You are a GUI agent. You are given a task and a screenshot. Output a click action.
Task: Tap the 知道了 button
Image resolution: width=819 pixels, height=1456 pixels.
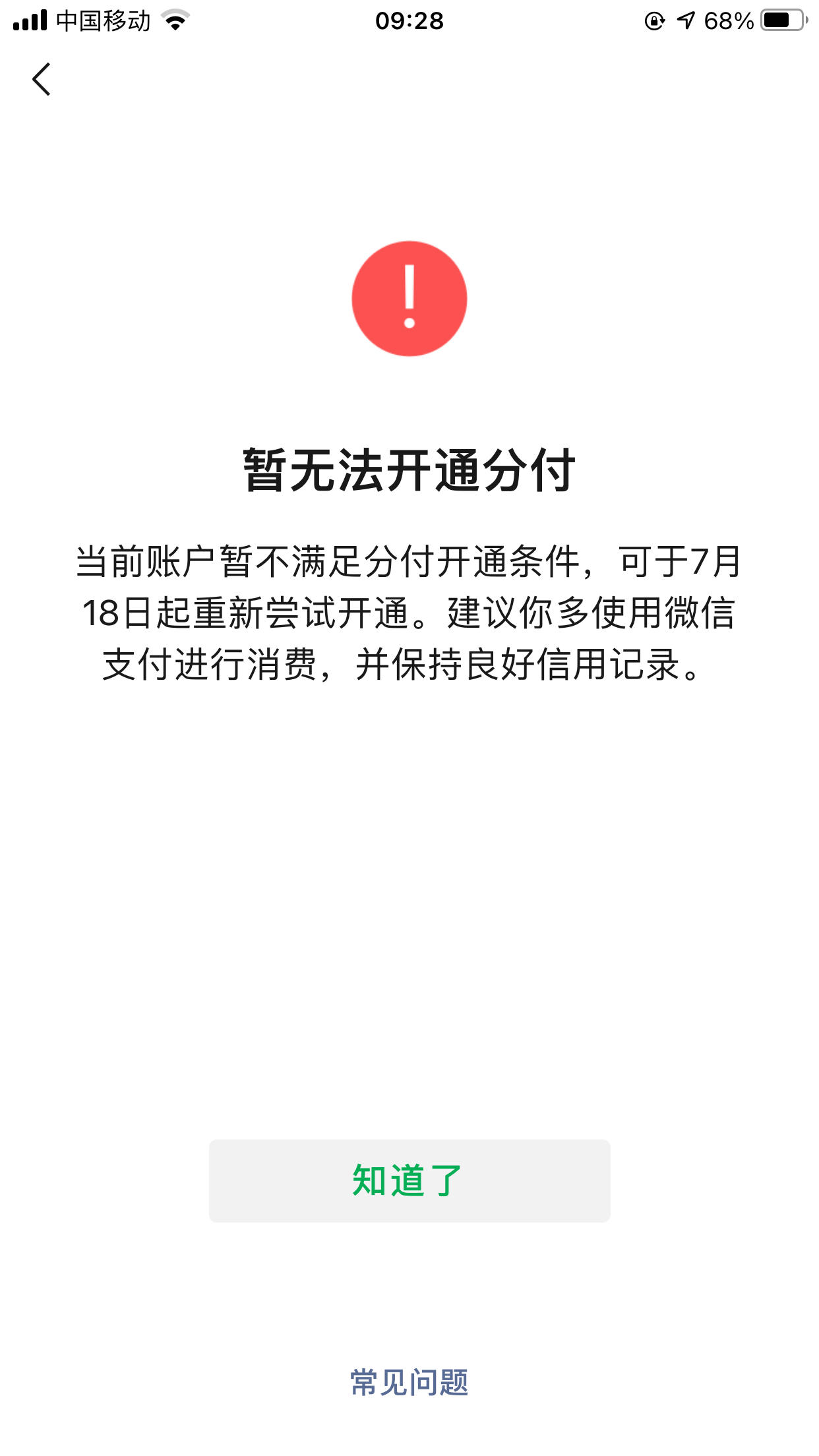click(409, 1180)
